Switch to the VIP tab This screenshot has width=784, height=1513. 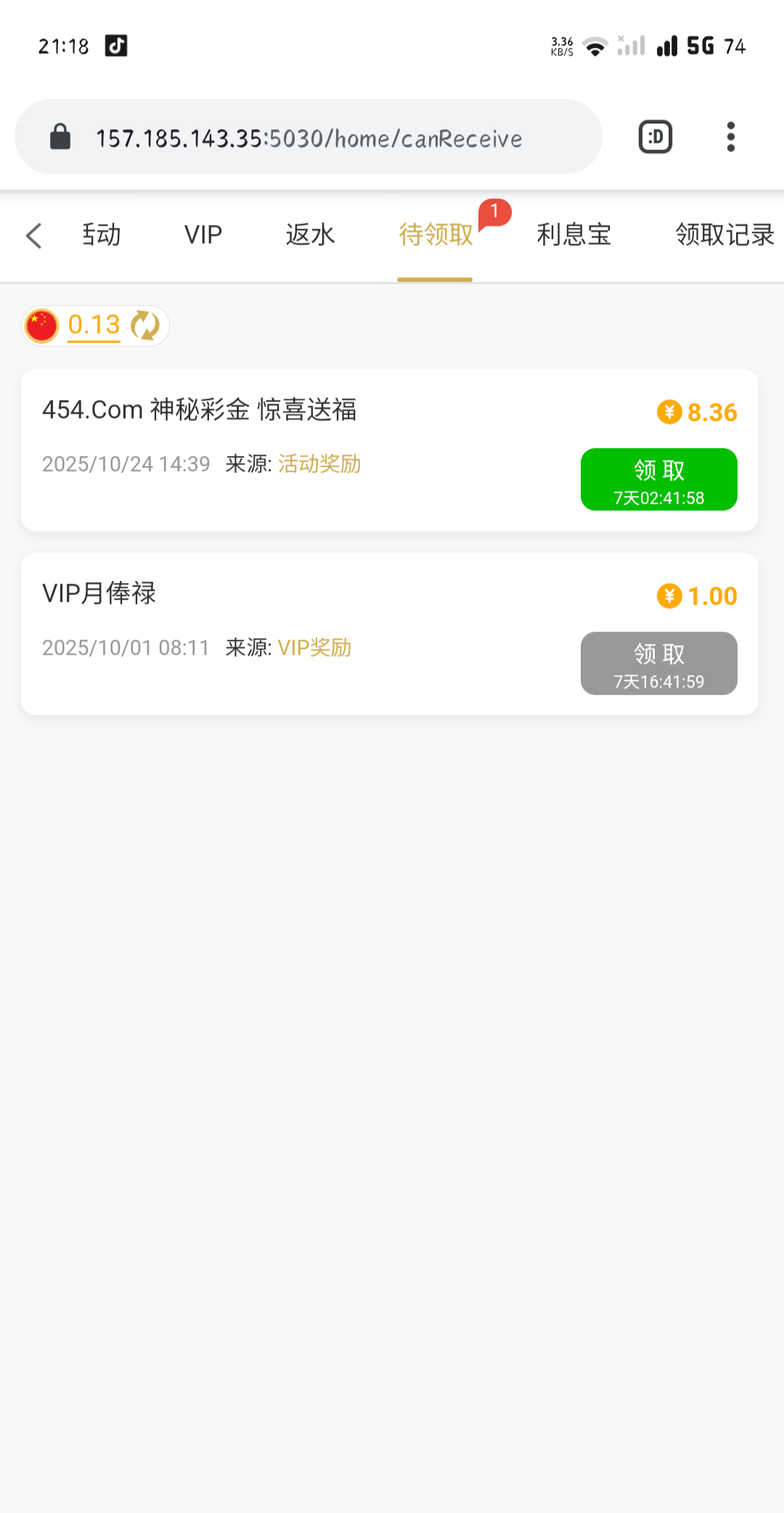click(x=203, y=235)
